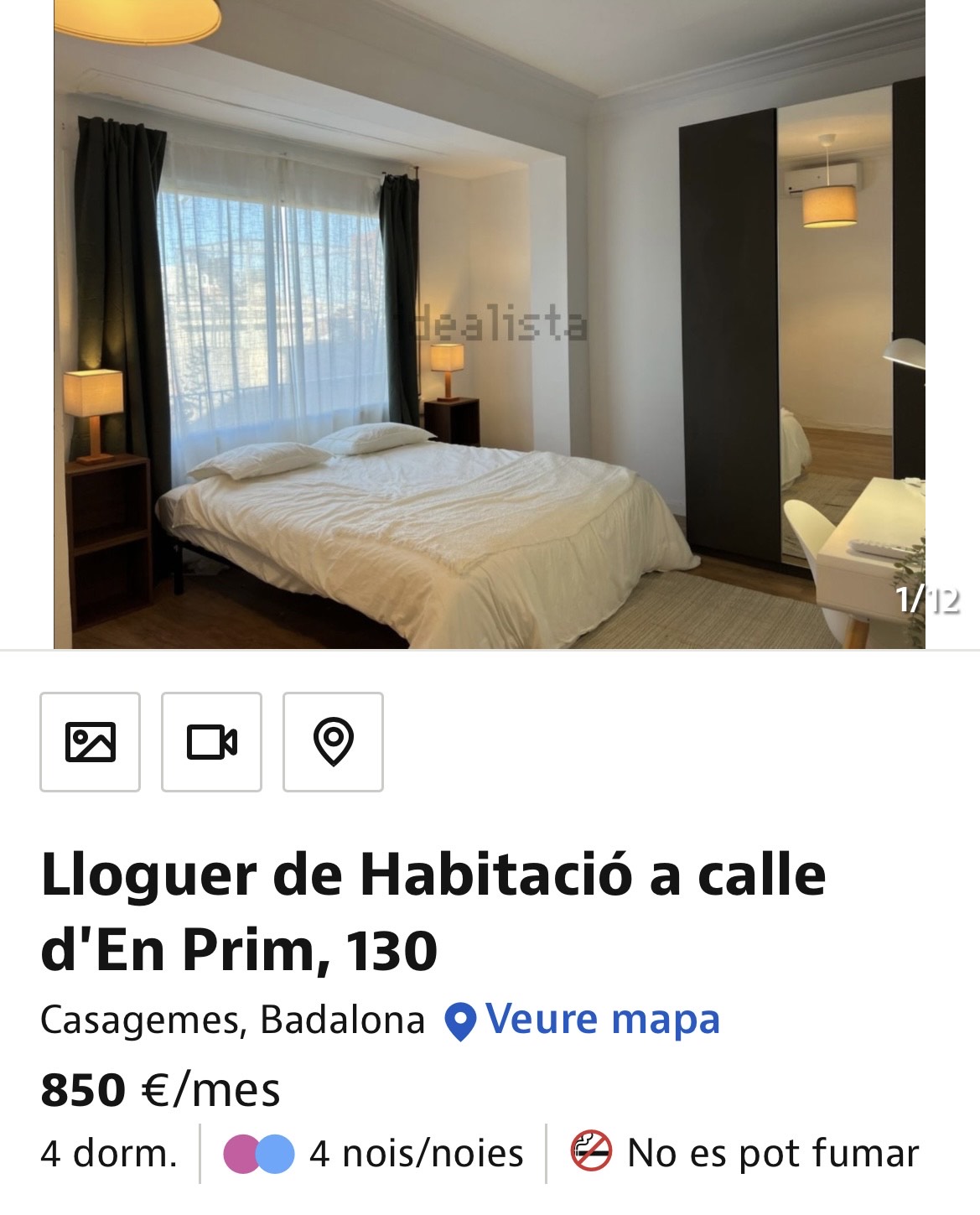View all listing photos via image icon

click(x=90, y=742)
